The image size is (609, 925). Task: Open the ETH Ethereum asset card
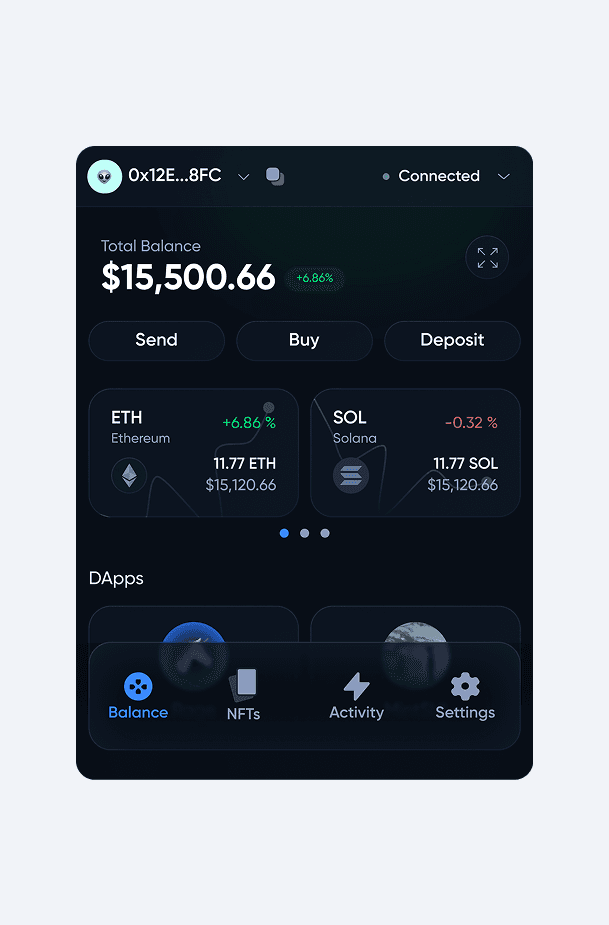click(x=194, y=452)
